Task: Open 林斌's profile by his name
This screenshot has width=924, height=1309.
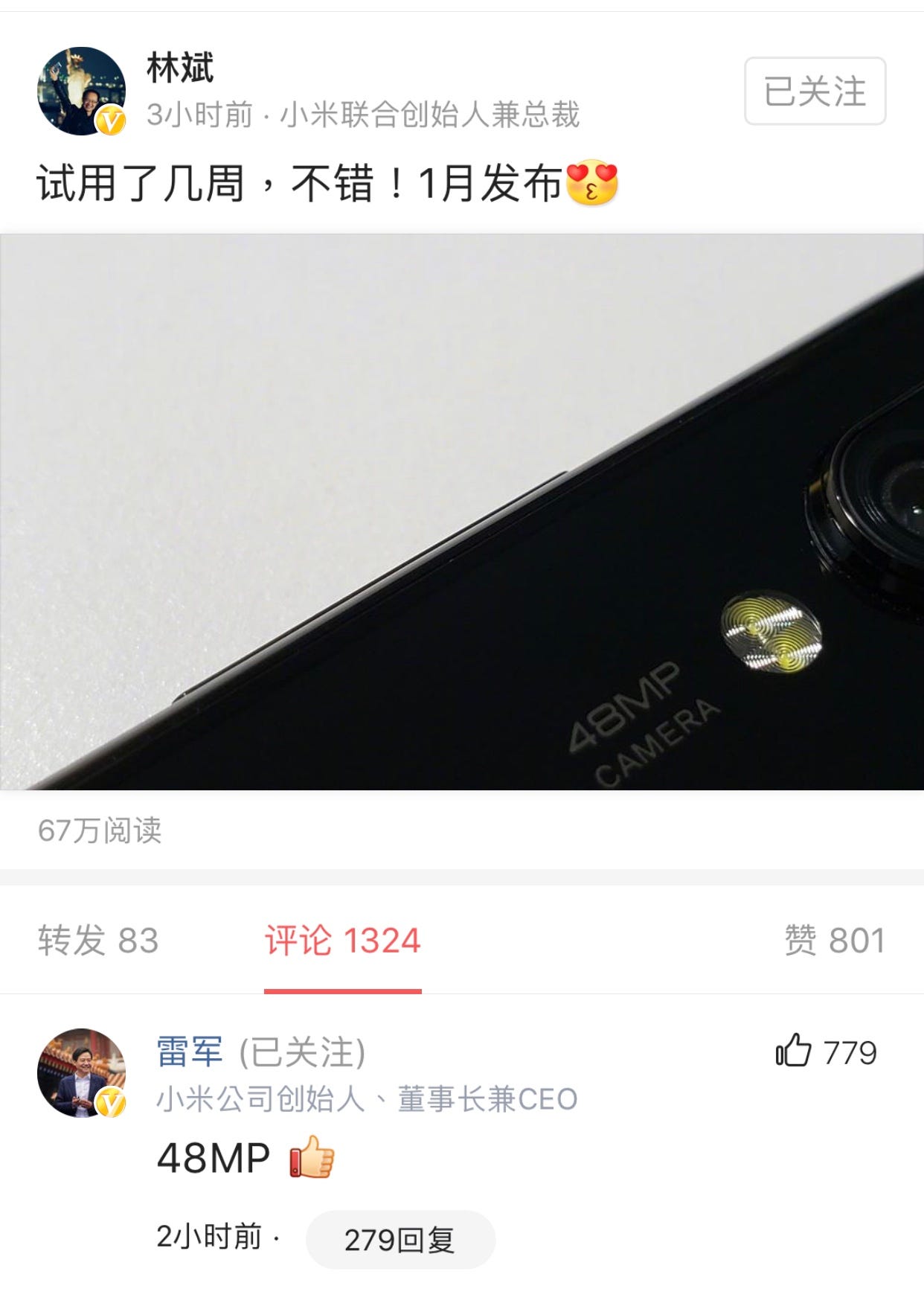Action: [180, 68]
